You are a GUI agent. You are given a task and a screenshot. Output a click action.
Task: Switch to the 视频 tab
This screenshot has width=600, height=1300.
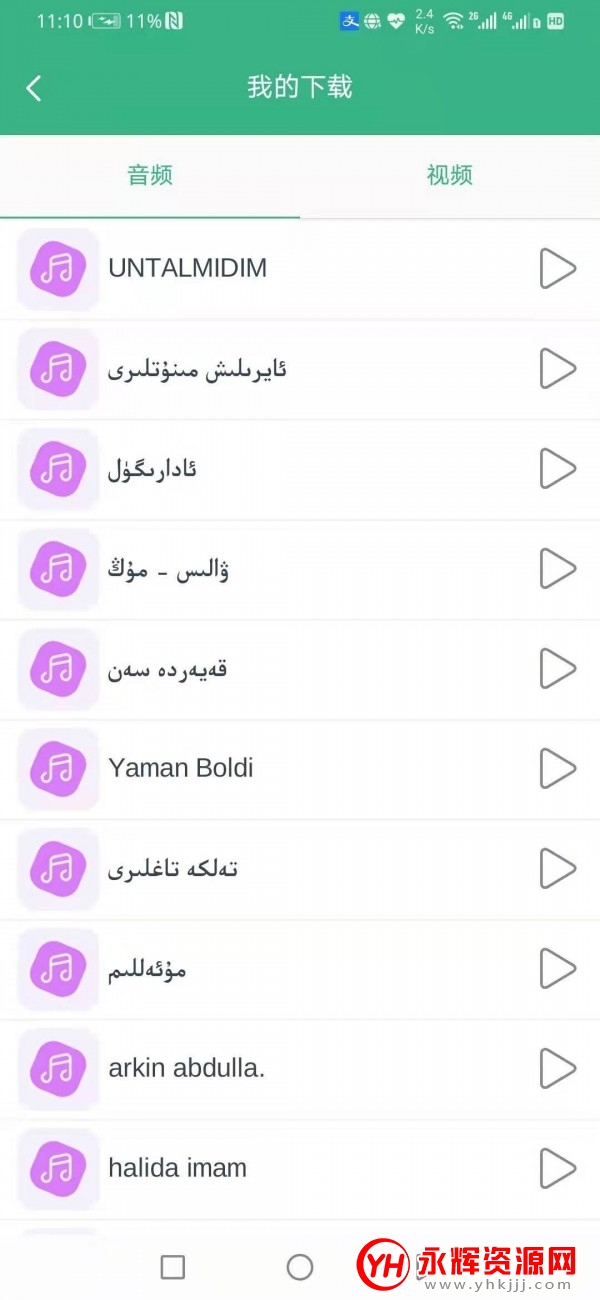point(449,176)
